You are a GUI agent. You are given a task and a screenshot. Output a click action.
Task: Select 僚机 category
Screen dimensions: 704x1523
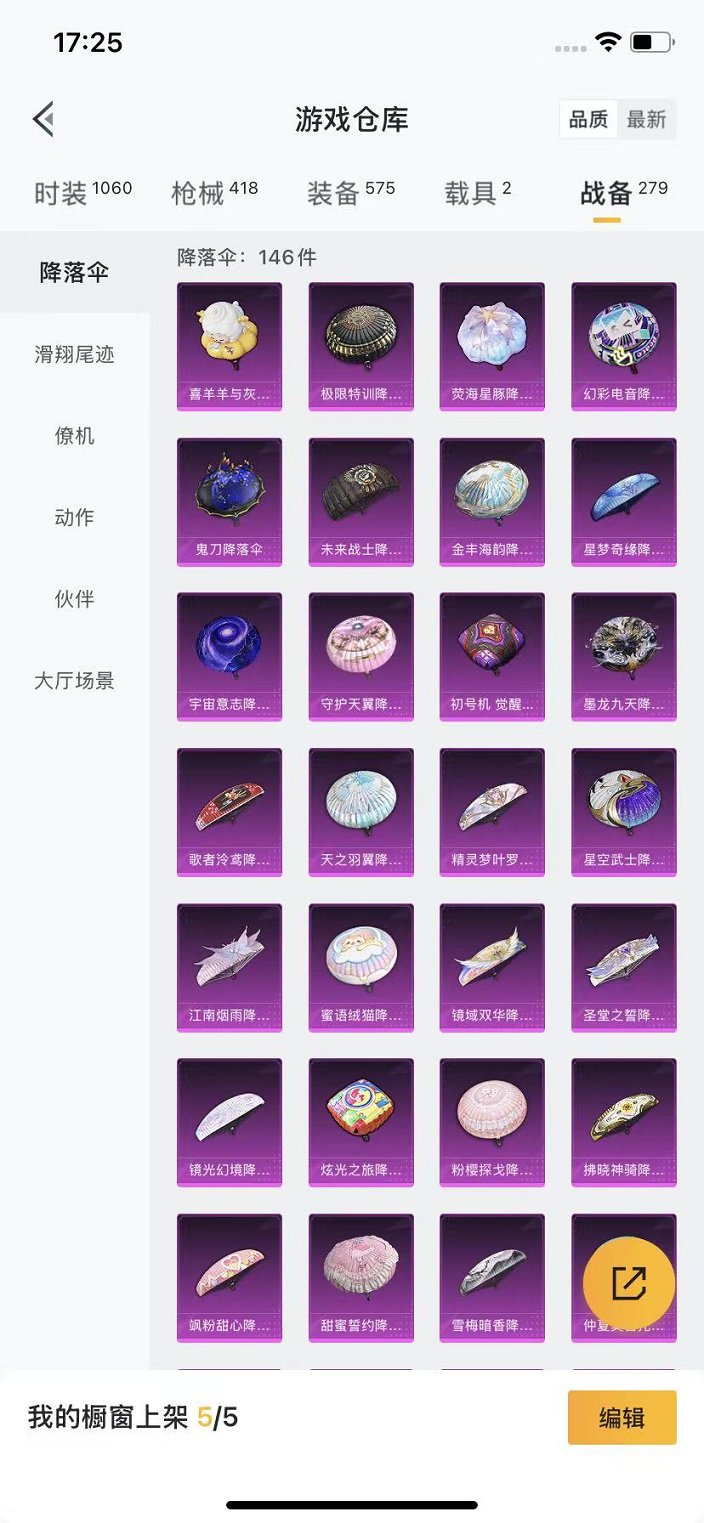(x=75, y=436)
